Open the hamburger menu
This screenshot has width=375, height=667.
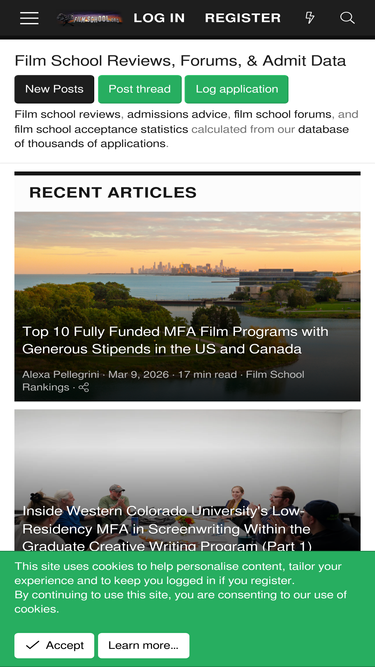tap(29, 18)
